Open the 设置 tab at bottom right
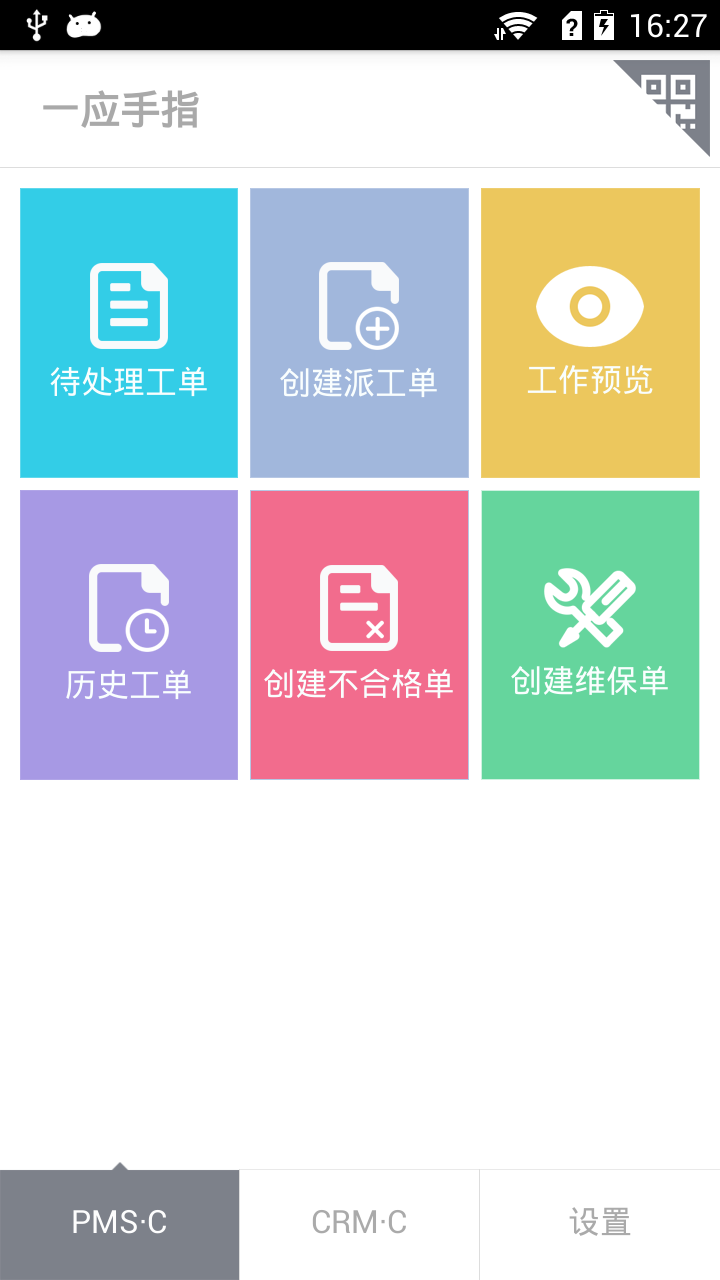Image resolution: width=720 pixels, height=1280 pixels. pyautogui.click(x=600, y=1222)
